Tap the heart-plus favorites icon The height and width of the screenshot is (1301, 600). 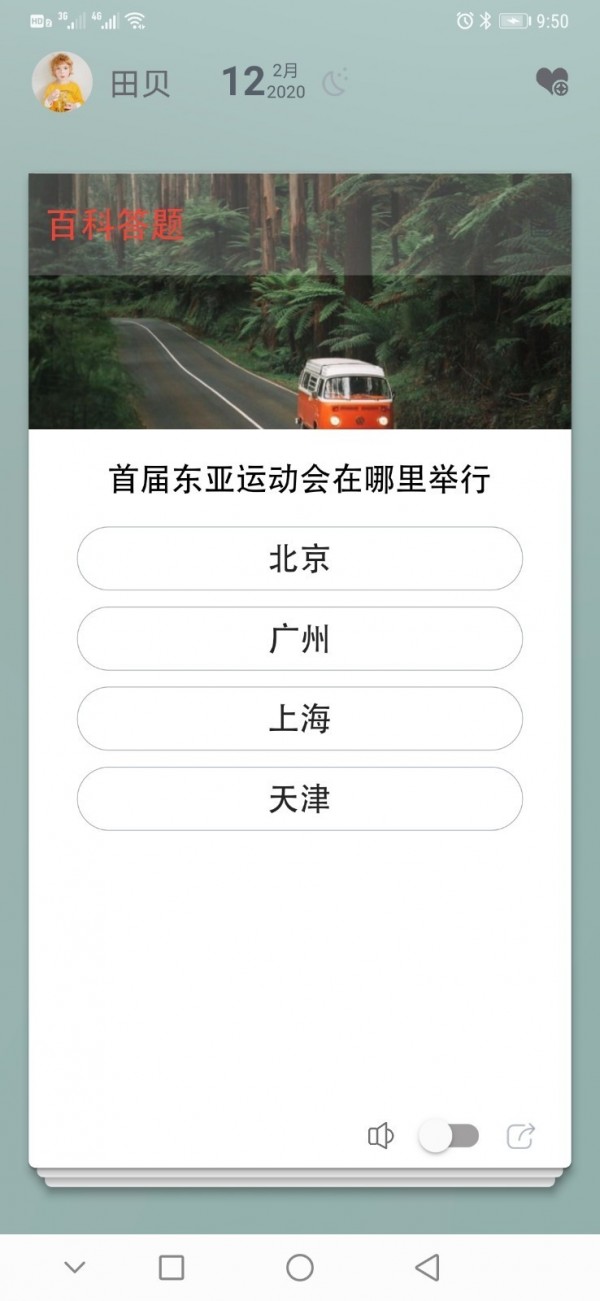point(551,81)
